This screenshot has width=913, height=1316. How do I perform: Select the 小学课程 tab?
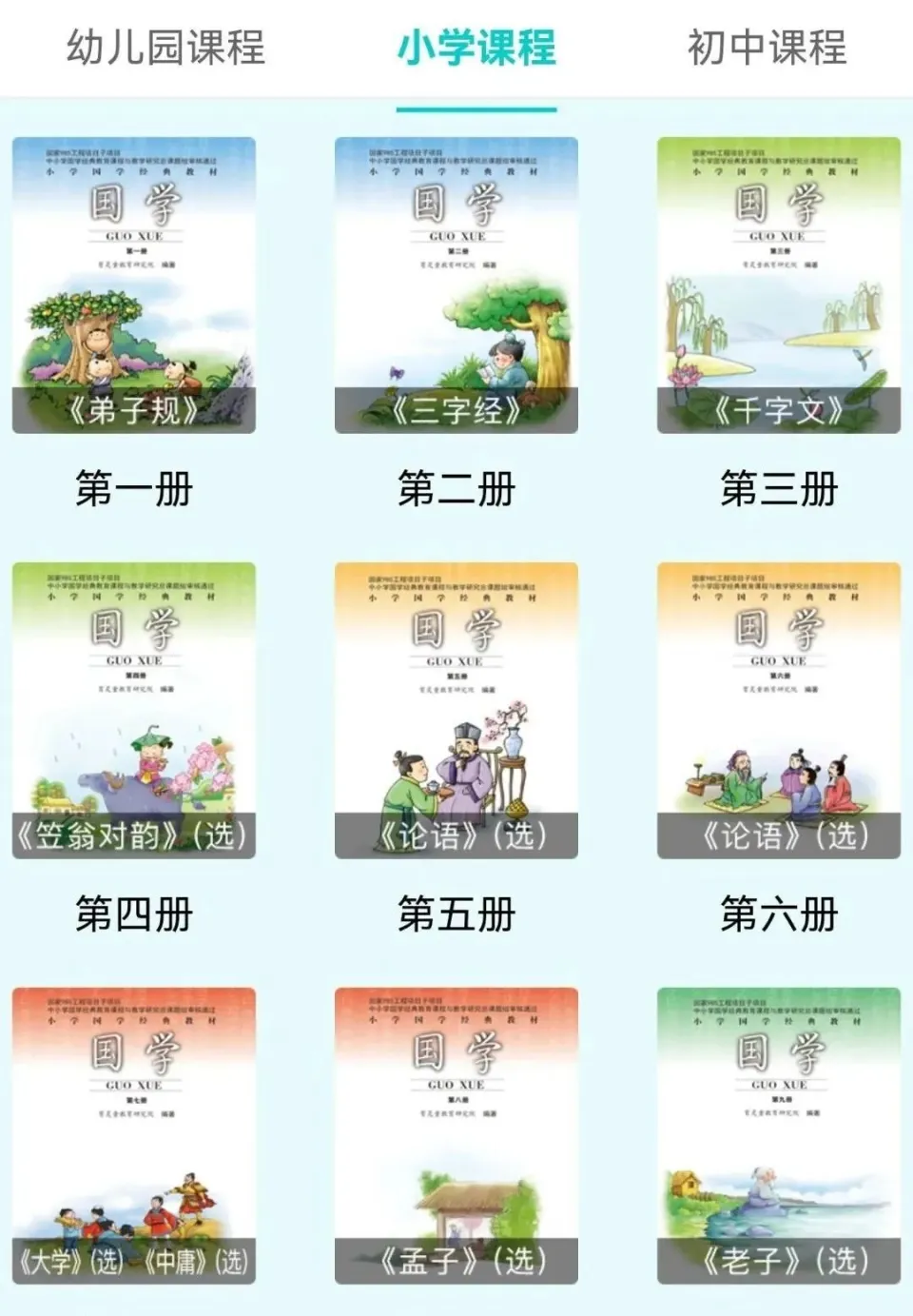pyautogui.click(x=476, y=48)
